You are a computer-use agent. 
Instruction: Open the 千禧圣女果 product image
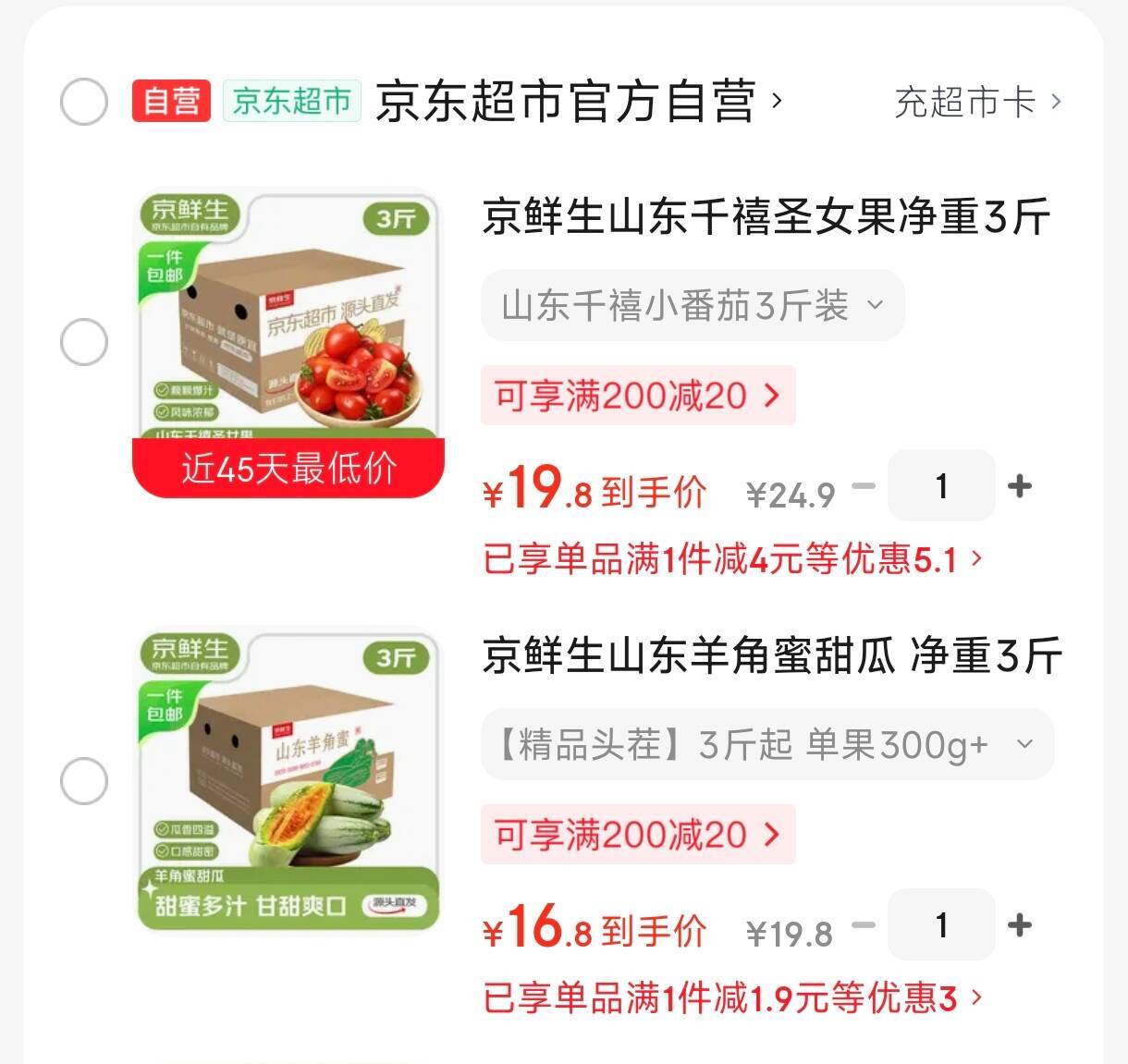tap(288, 343)
